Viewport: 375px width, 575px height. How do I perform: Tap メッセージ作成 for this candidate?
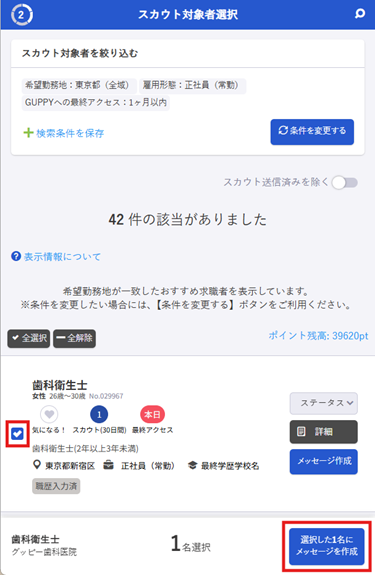324,461
